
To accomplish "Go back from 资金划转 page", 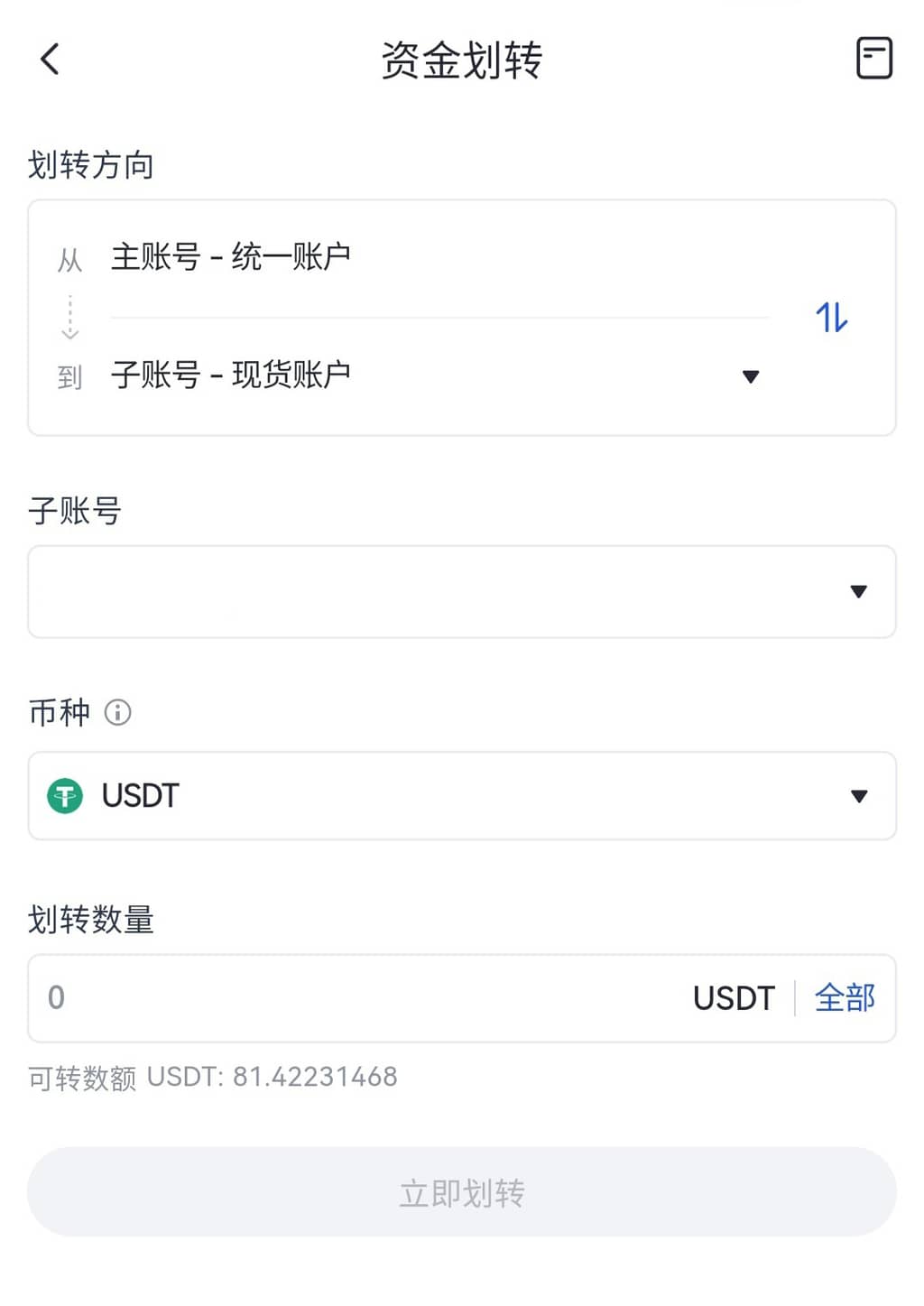I will tap(51, 60).
